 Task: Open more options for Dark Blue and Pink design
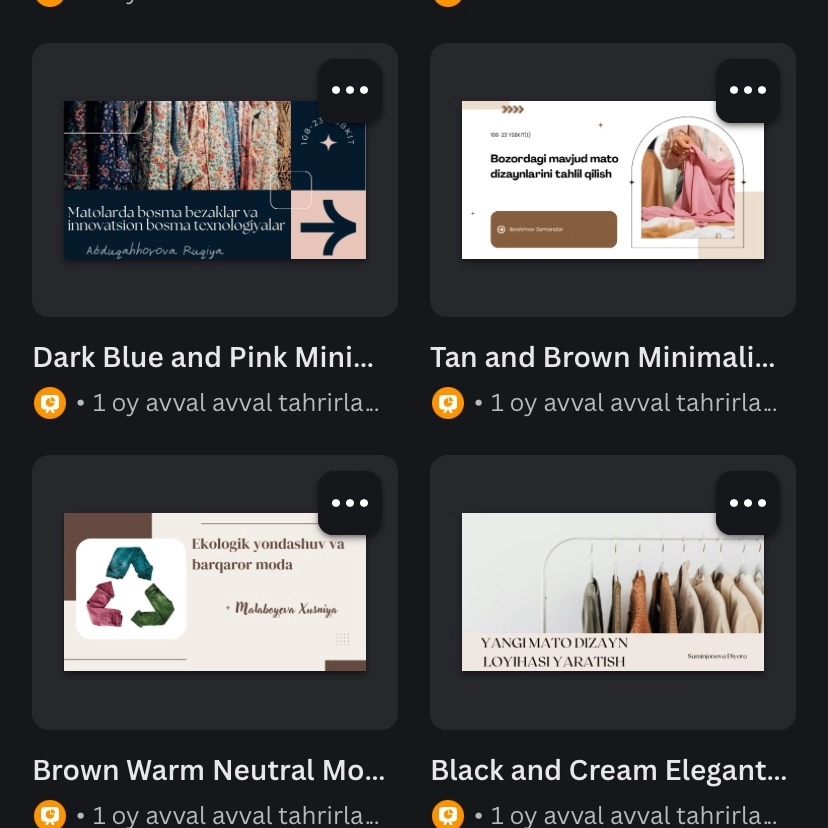click(350, 90)
